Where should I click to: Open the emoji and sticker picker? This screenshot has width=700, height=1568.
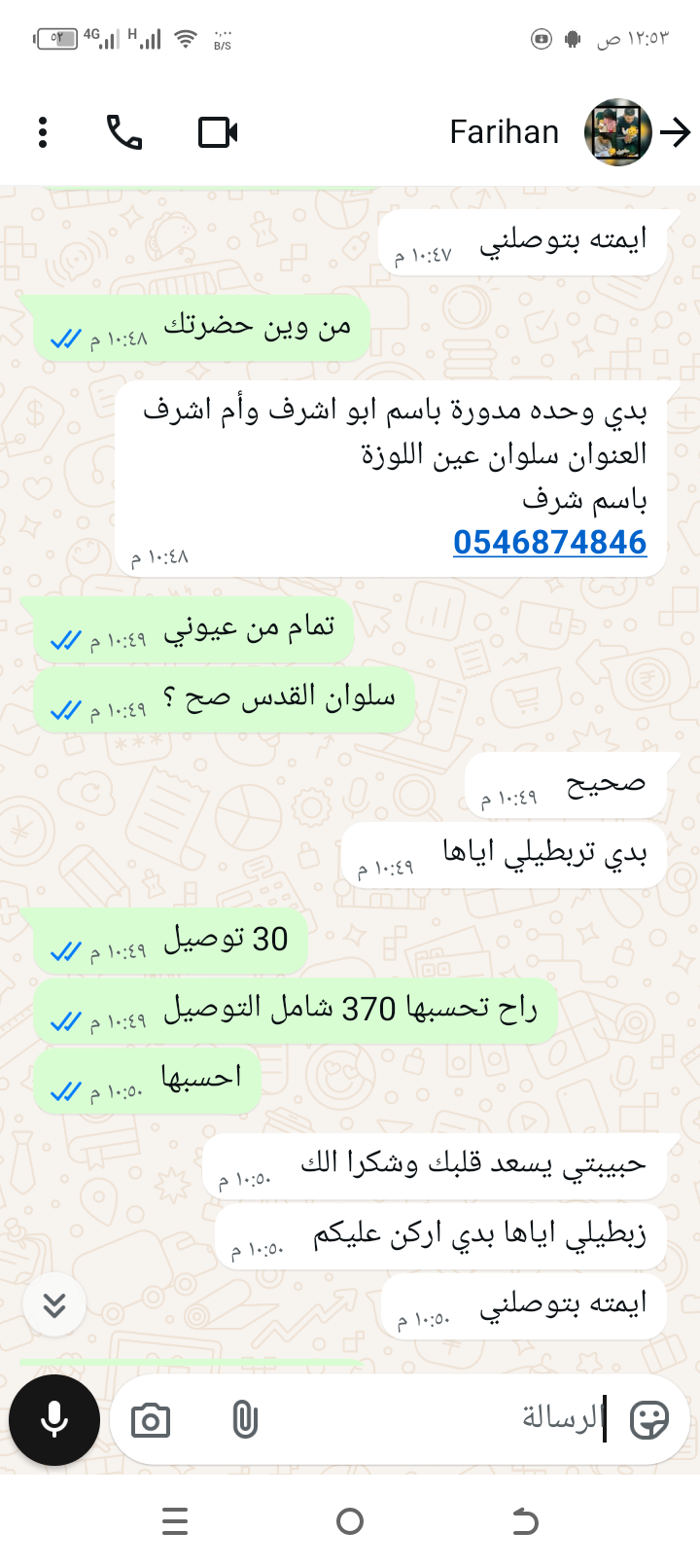(x=648, y=1420)
